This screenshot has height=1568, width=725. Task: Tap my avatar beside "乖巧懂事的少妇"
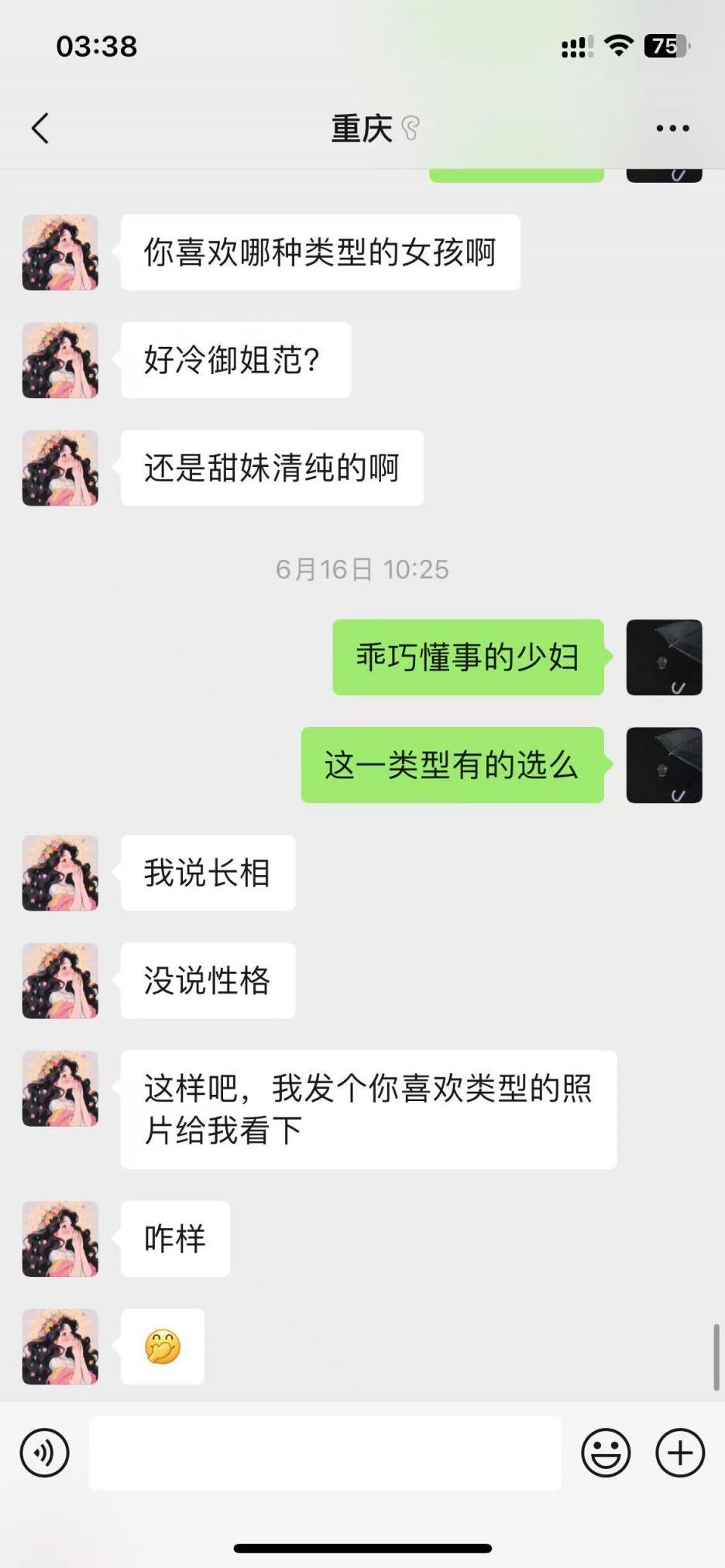click(664, 657)
